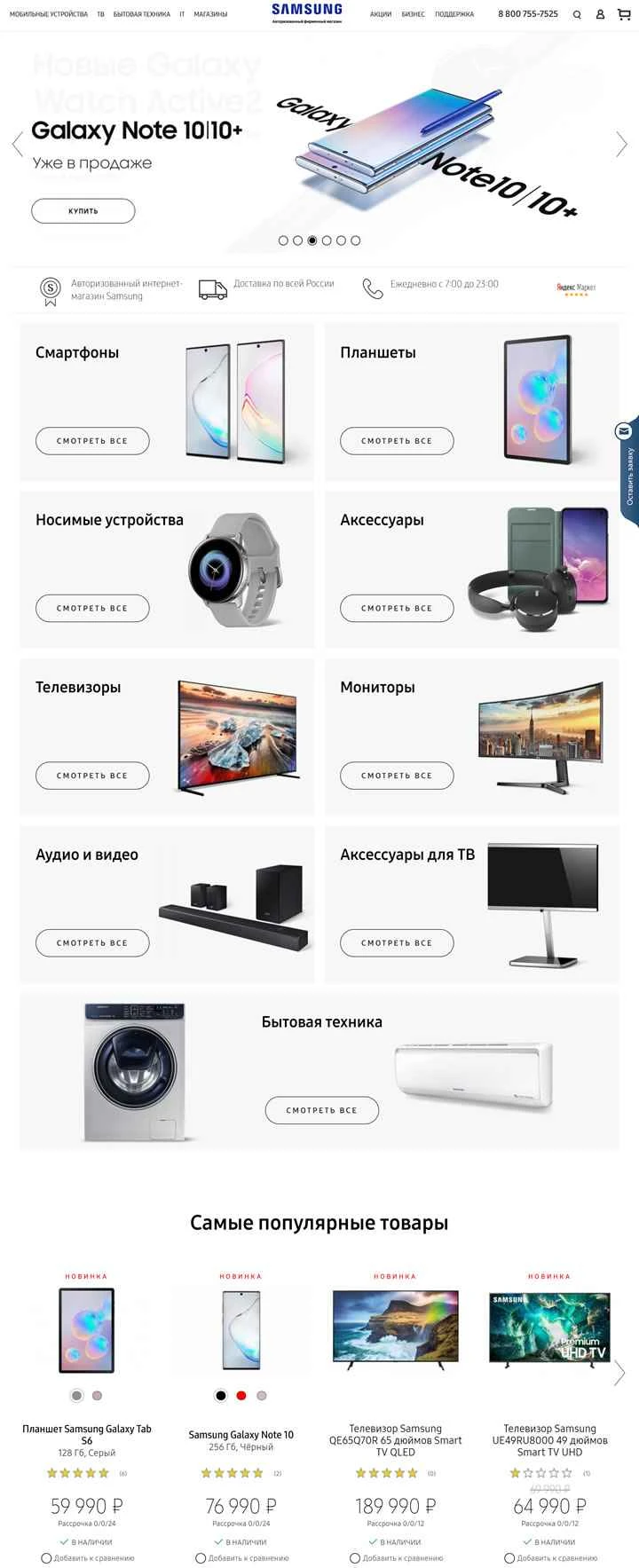Click the Яндекс Маркет rating badge
The image size is (639, 1568).
tap(575, 288)
